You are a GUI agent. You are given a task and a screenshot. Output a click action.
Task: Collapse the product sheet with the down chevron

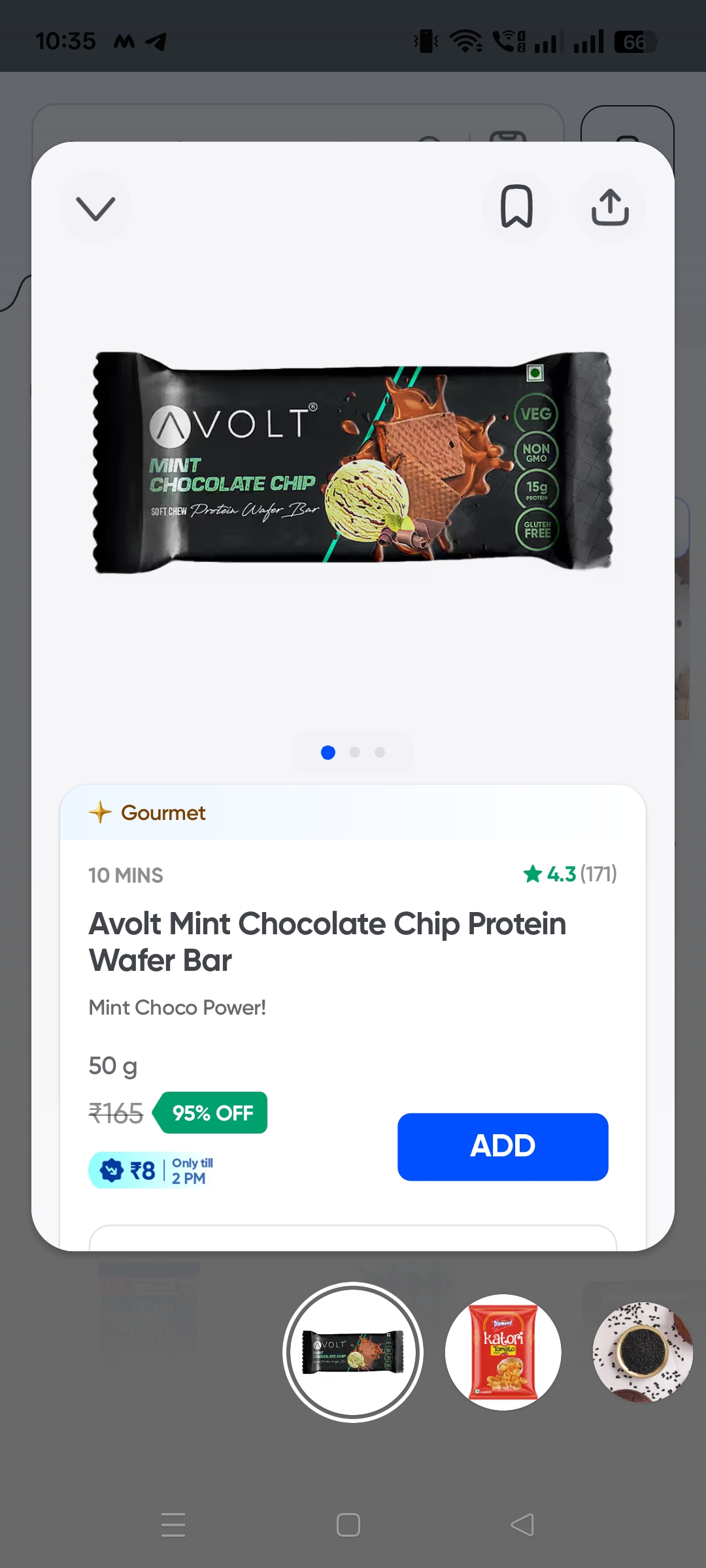coord(95,207)
